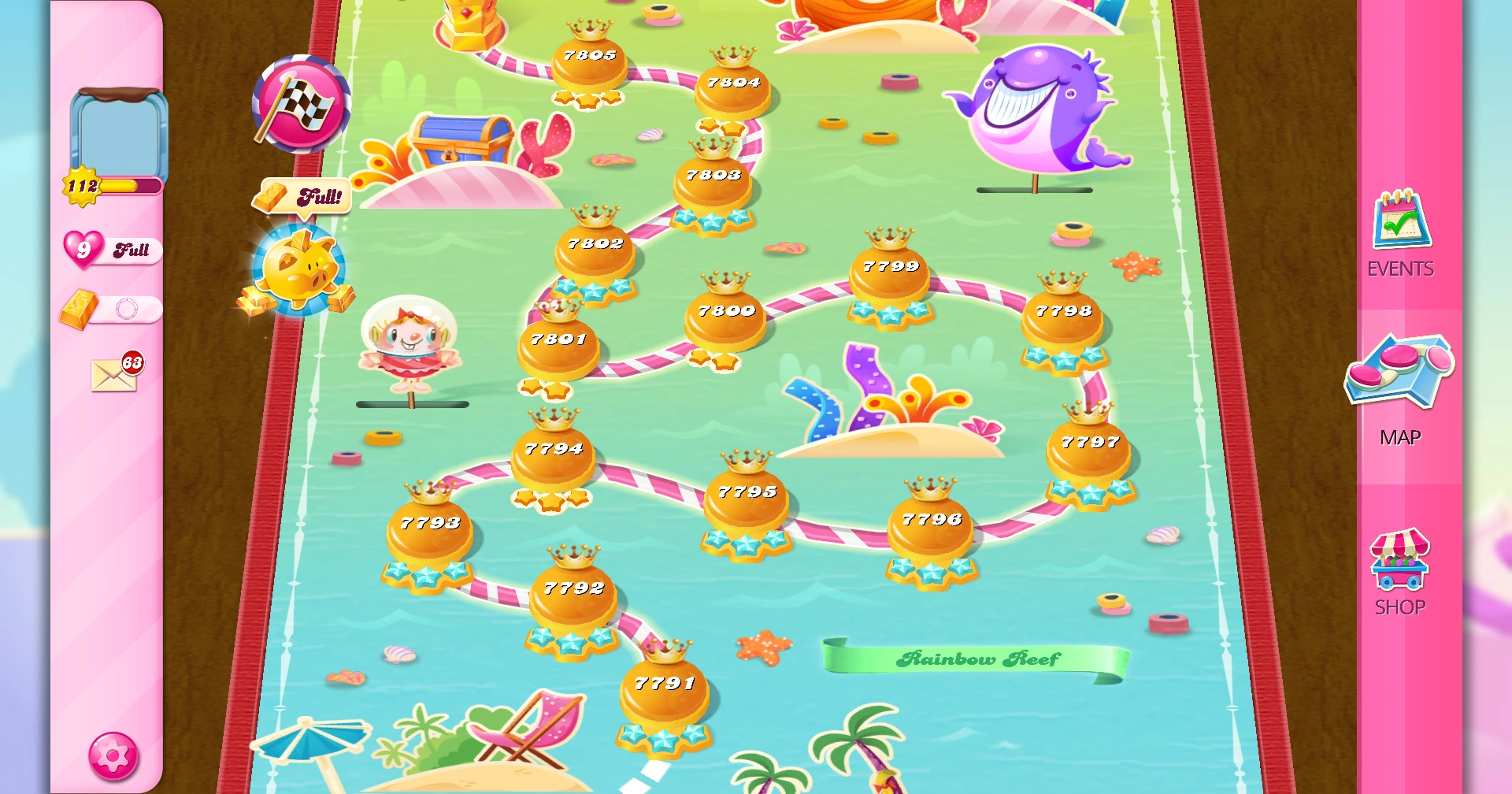Play level 7799

click(890, 277)
